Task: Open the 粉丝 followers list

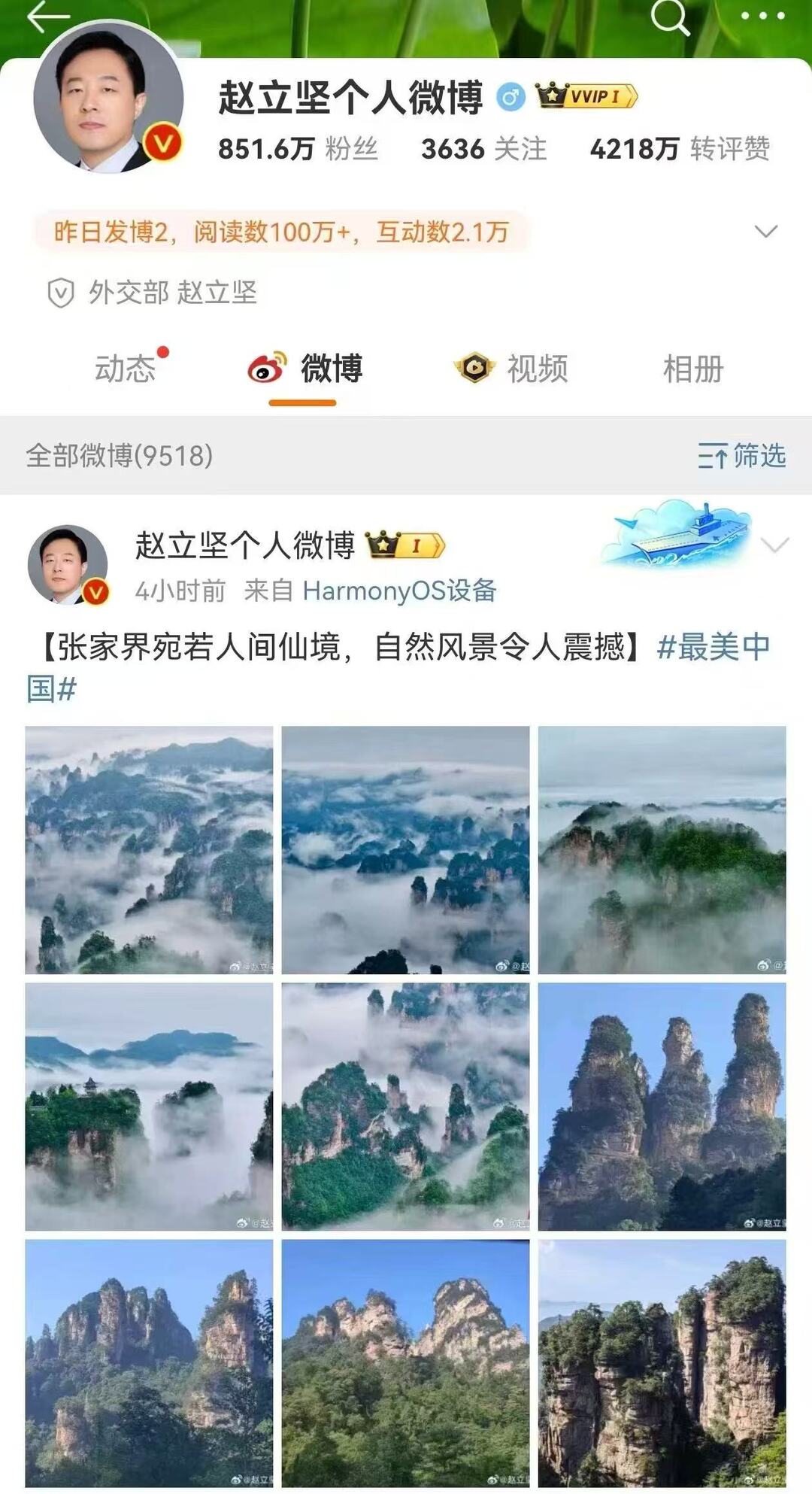Action: tap(298, 149)
